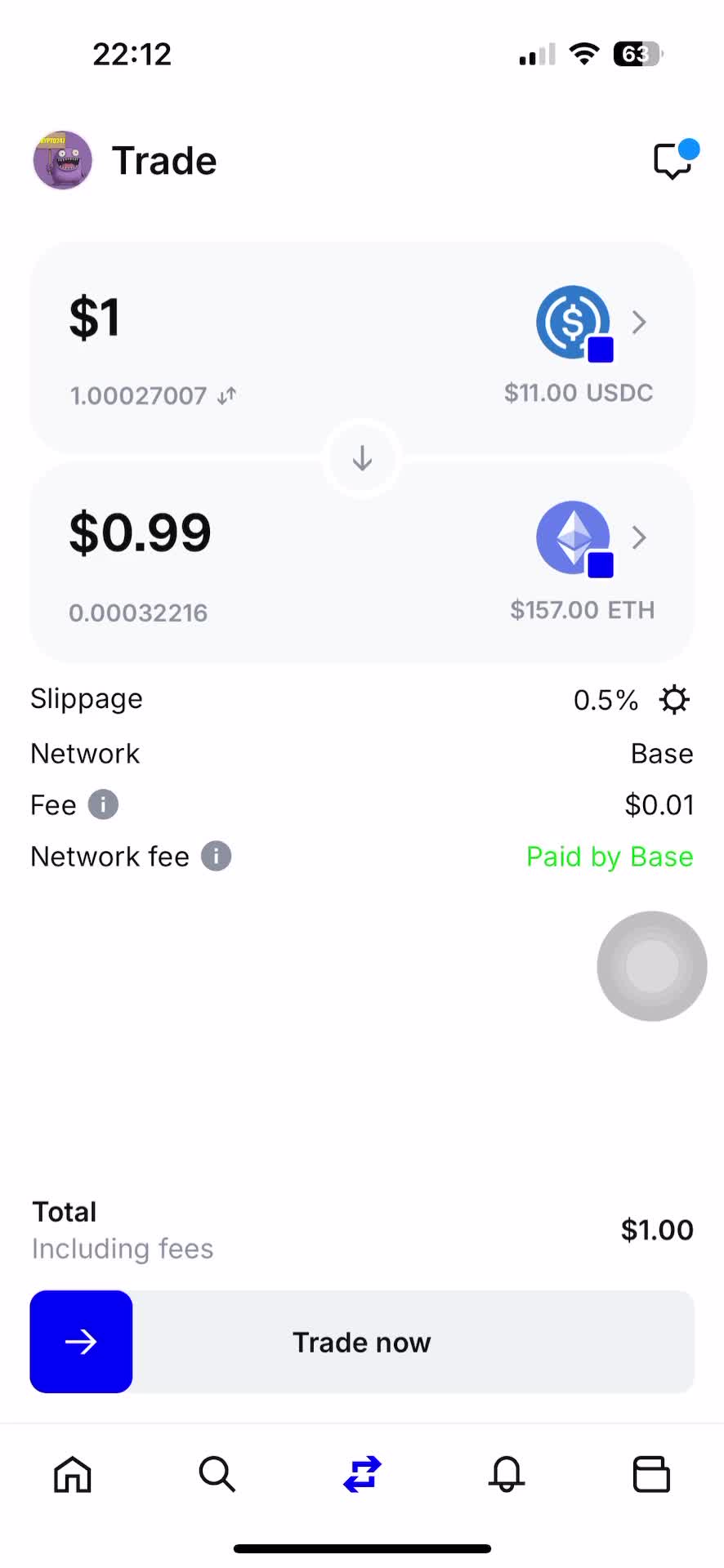Viewport: 724px width, 1568px height.
Task: Open the profile avatar
Action: point(62,160)
